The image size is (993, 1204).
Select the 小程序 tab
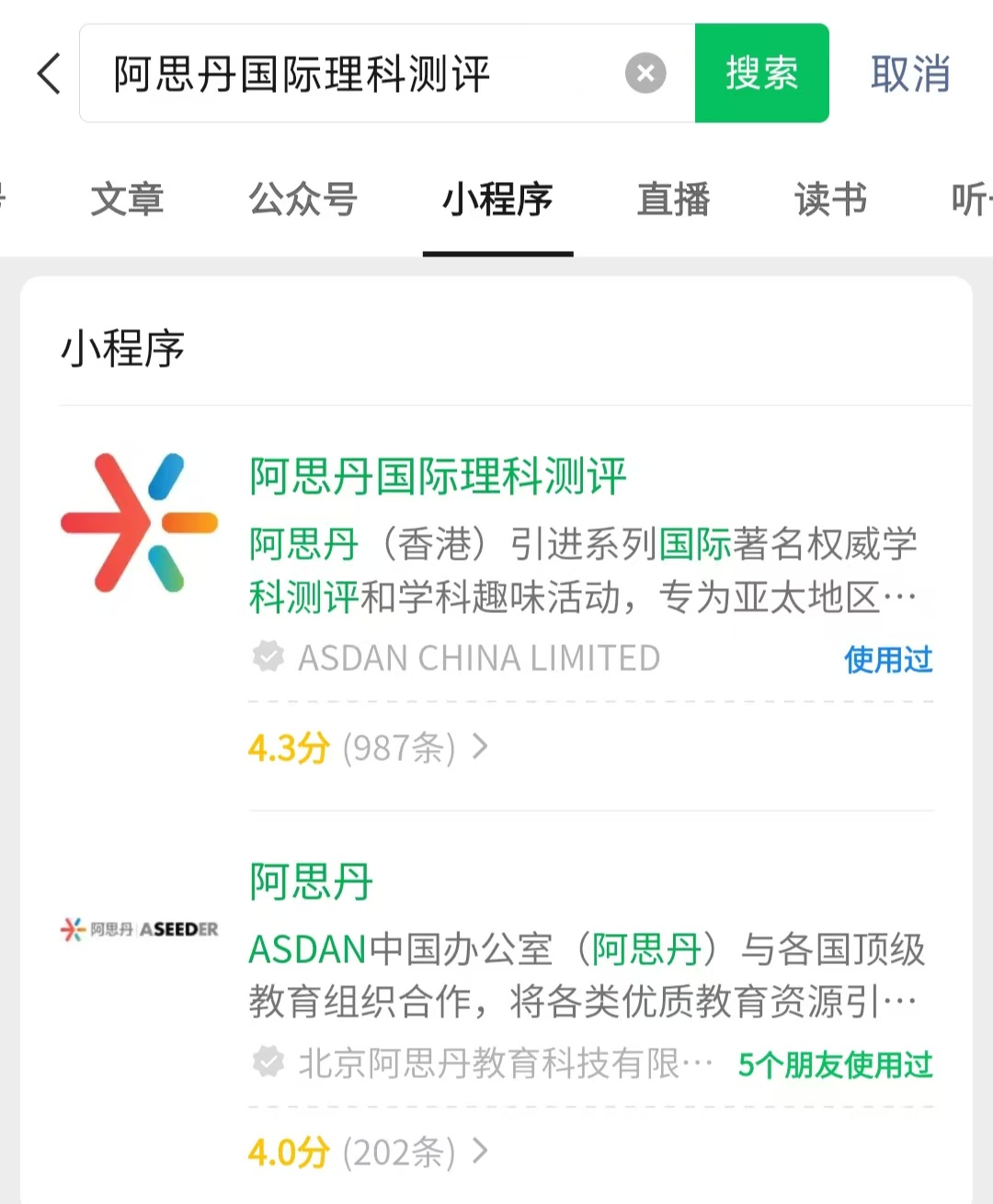coord(497,199)
